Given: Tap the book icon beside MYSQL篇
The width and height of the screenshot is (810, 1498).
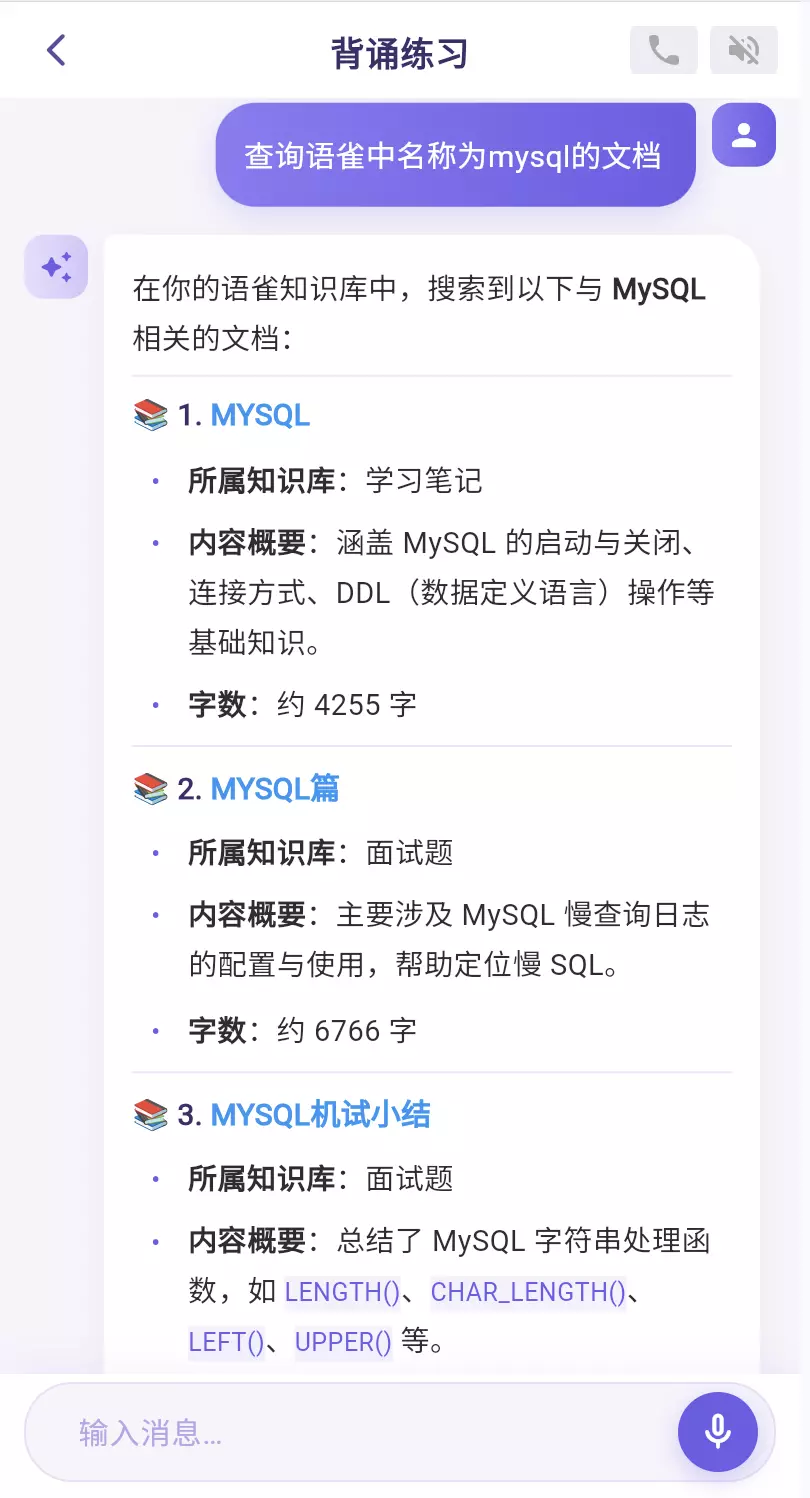Looking at the screenshot, I should click(x=151, y=789).
